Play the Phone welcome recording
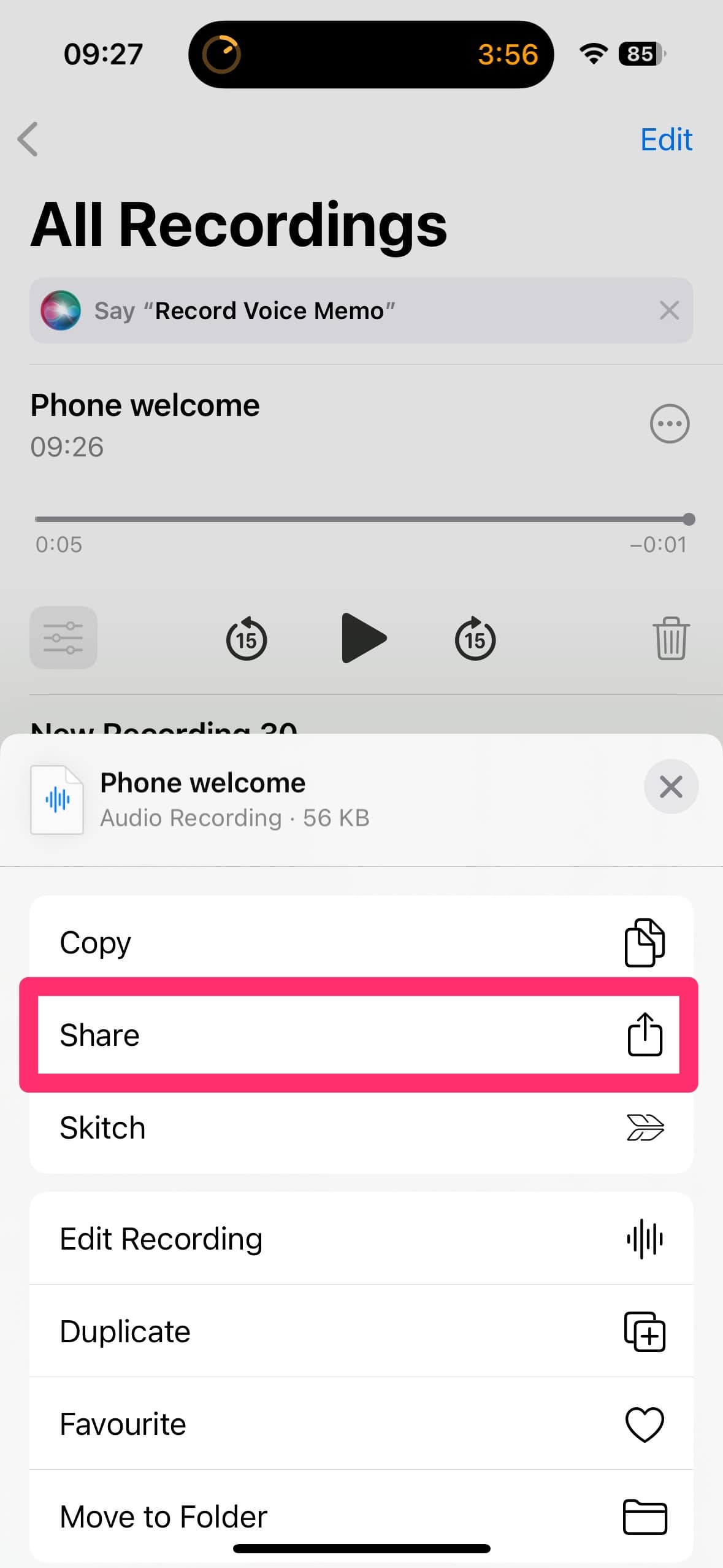Image resolution: width=723 pixels, height=1568 pixels. 362,638
